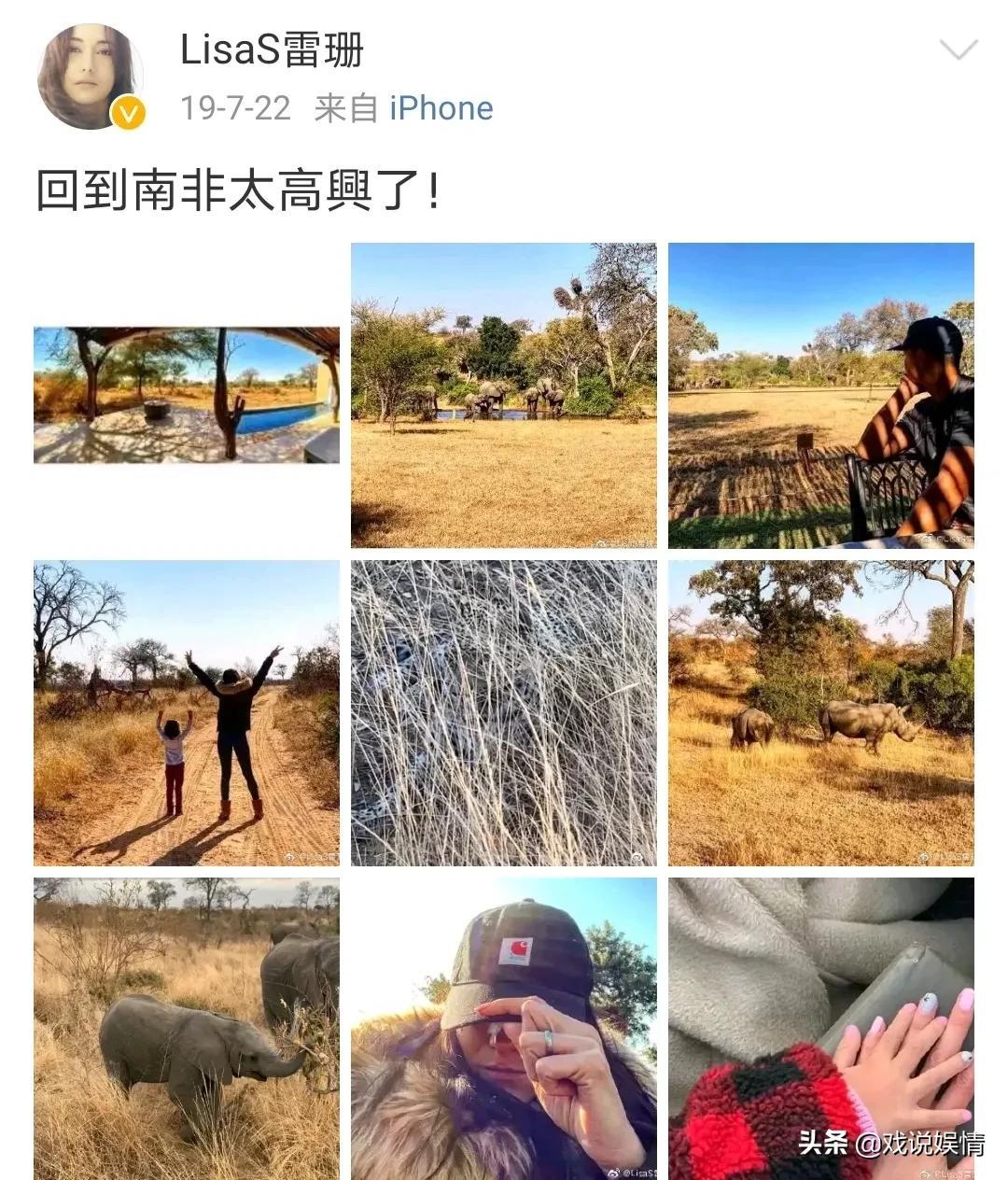The image size is (1008, 1180).
Task: Expand the post options chevron
Action: pyautogui.click(x=958, y=49)
